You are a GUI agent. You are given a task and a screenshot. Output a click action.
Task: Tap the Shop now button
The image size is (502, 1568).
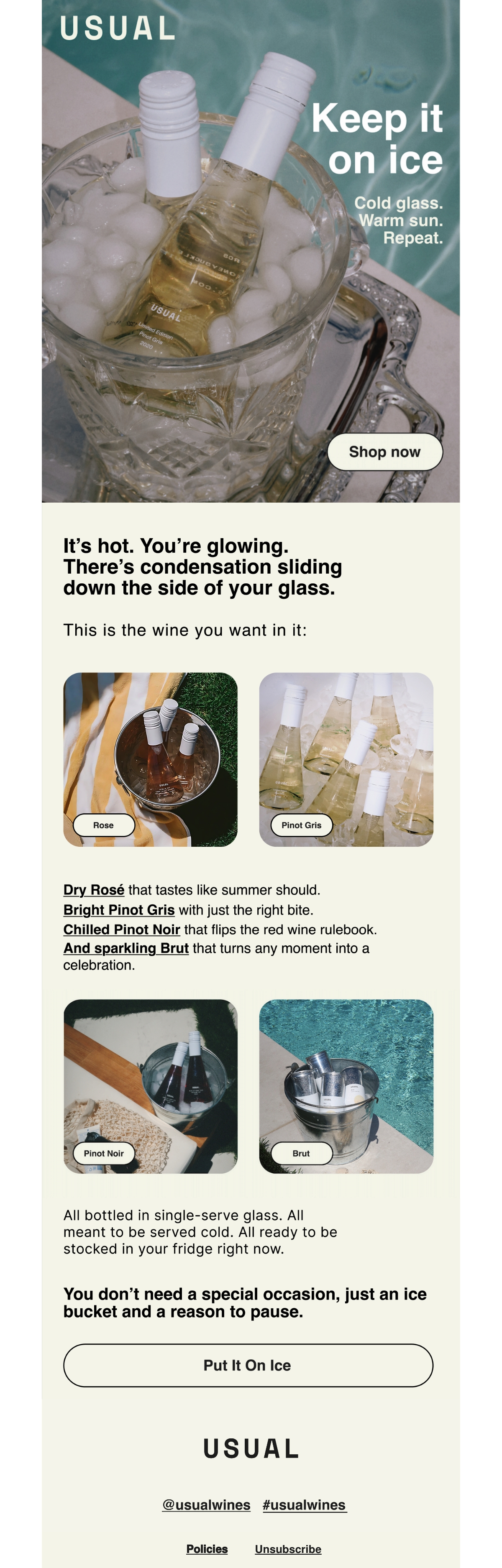coord(384,452)
